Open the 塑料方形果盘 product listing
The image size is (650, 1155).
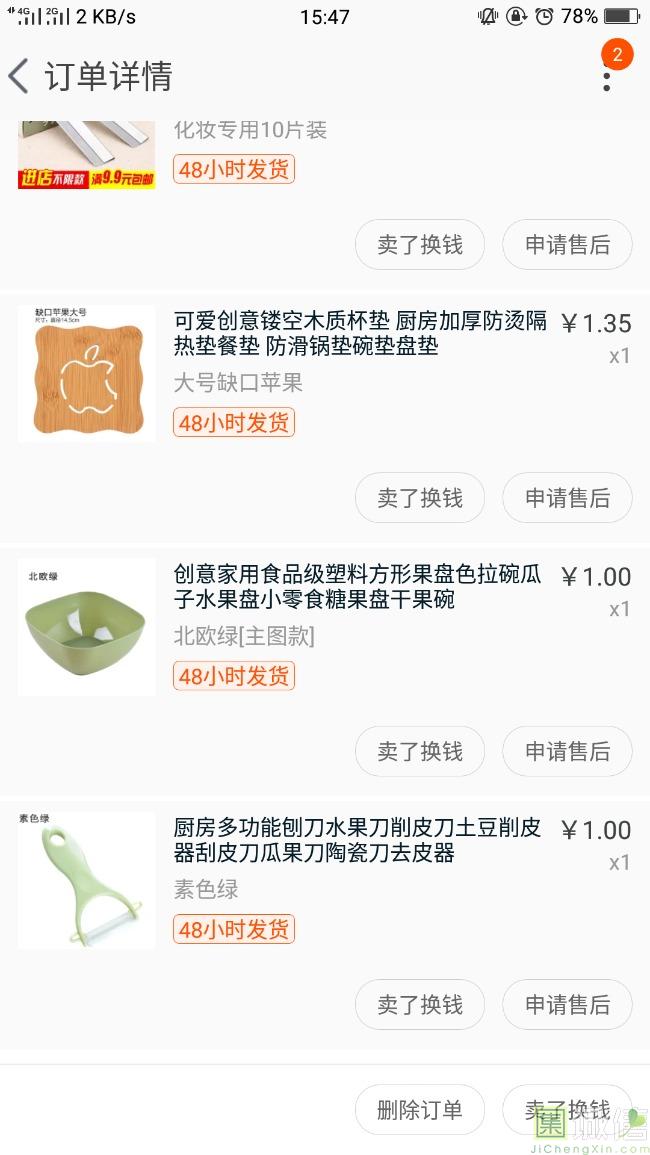click(x=358, y=587)
